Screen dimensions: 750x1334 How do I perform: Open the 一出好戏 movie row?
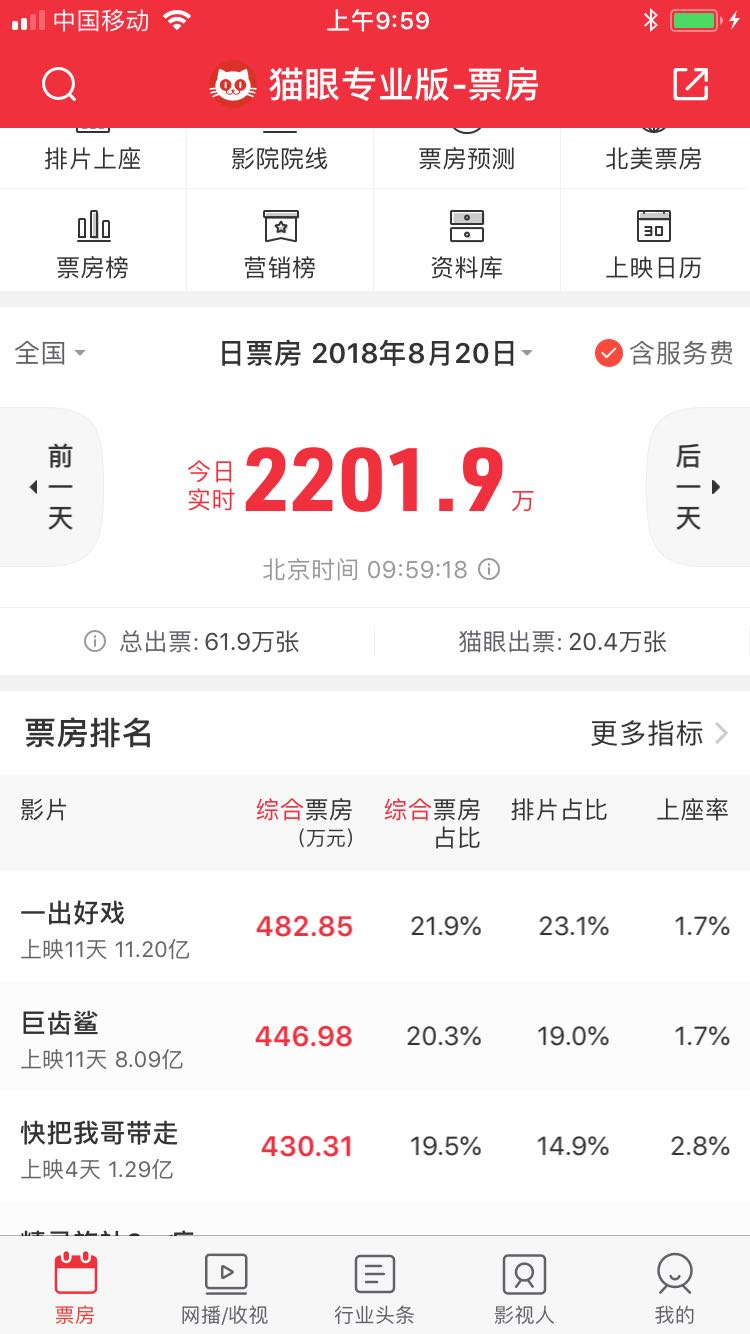click(x=375, y=926)
